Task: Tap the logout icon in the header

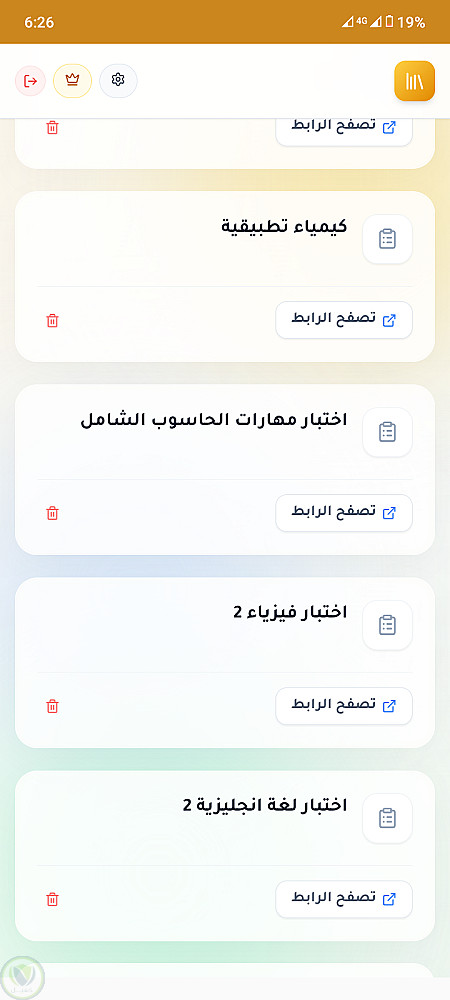Action: coord(31,81)
